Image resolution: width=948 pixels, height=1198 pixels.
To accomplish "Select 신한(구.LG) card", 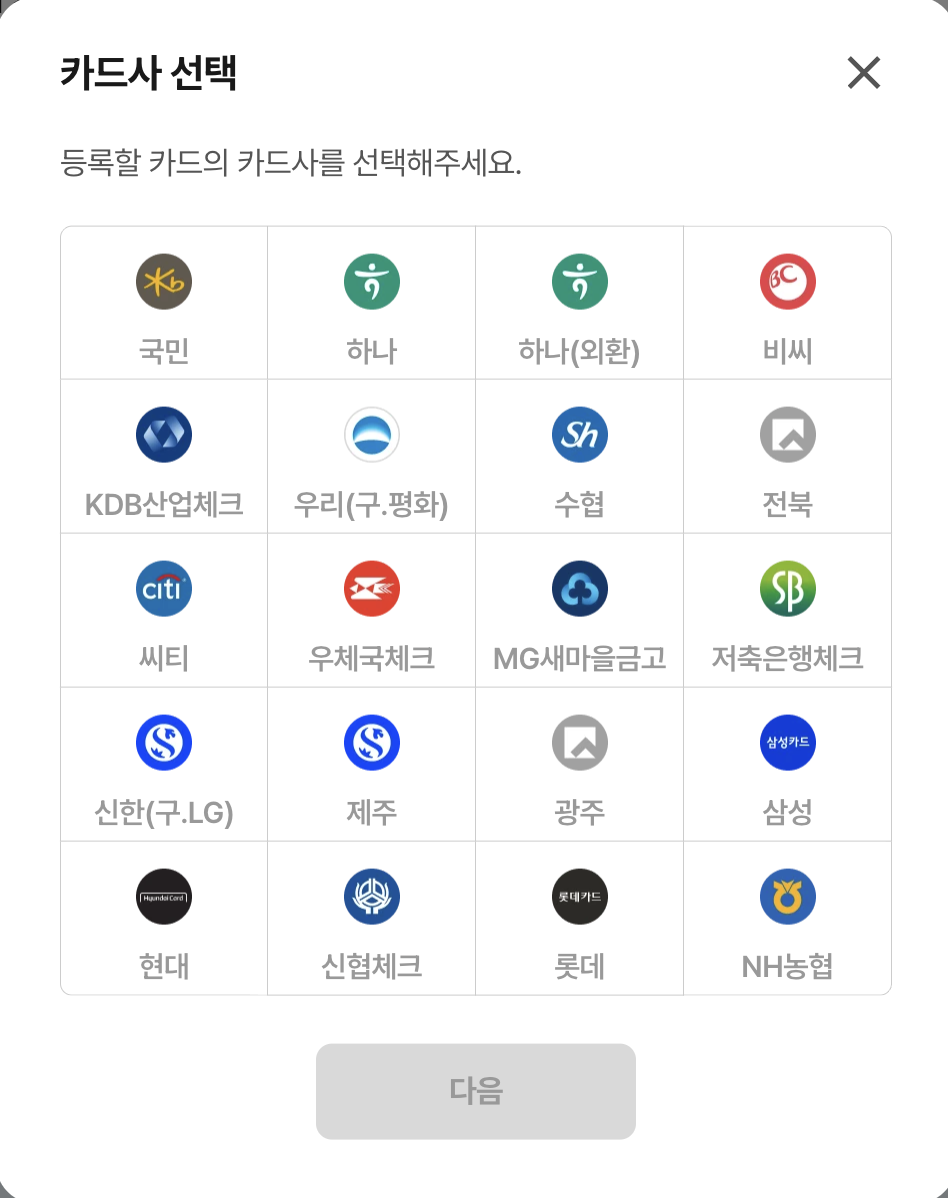I will pyautogui.click(x=164, y=765).
